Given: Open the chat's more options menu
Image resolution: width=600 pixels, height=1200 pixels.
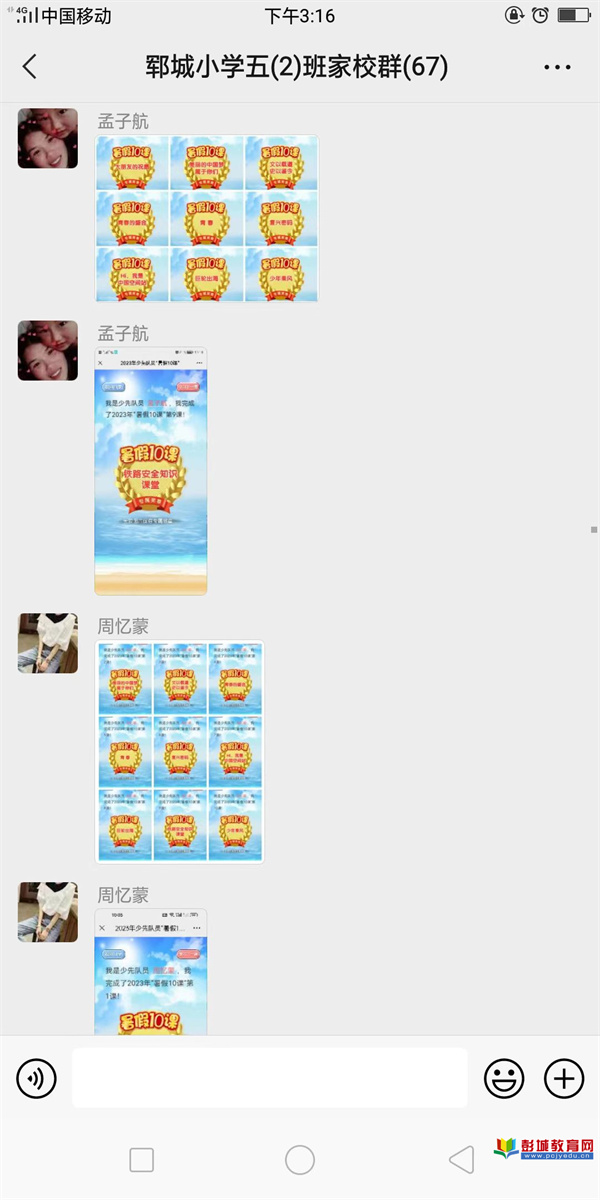Looking at the screenshot, I should click(x=557, y=67).
